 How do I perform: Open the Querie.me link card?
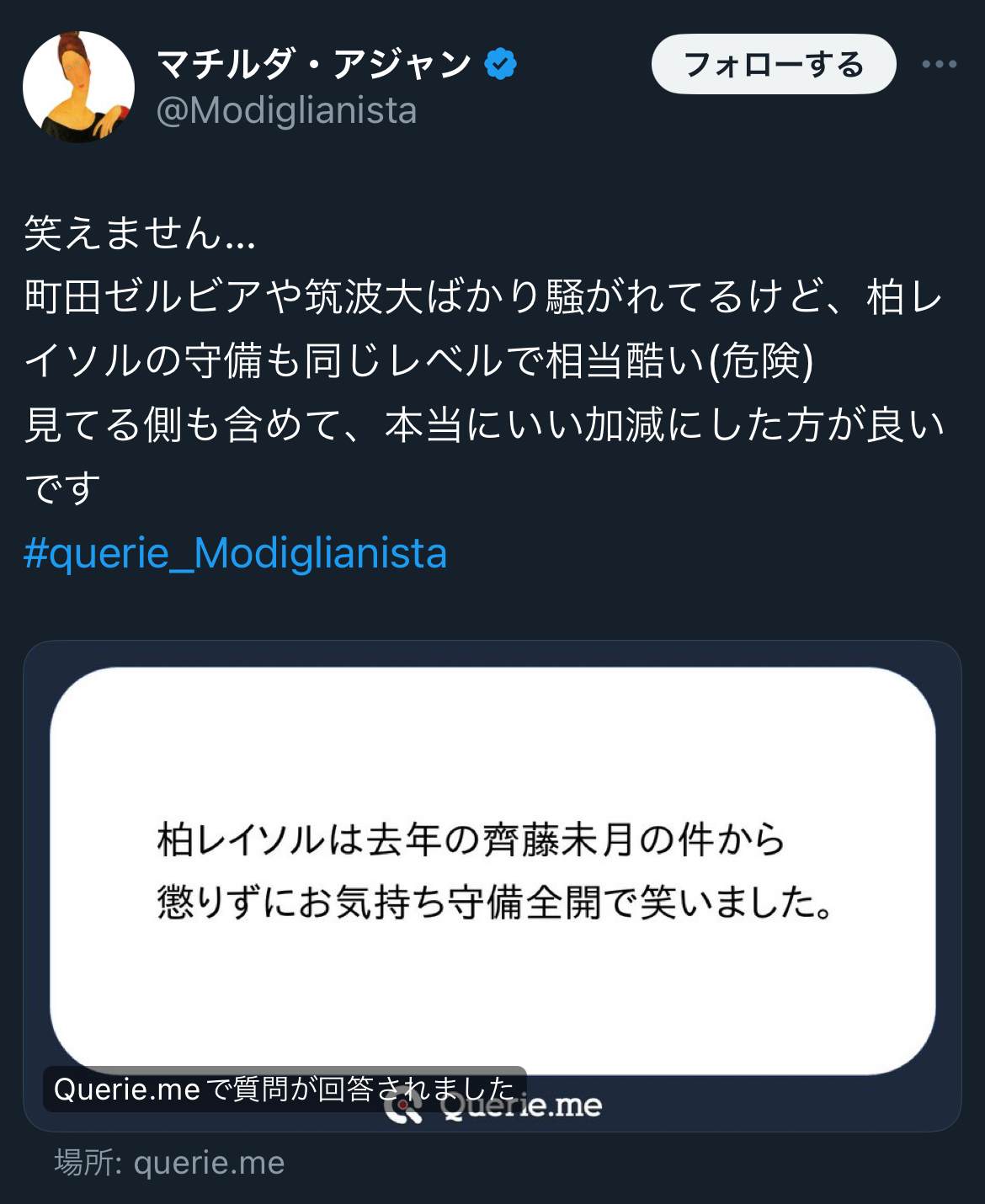pos(492,886)
